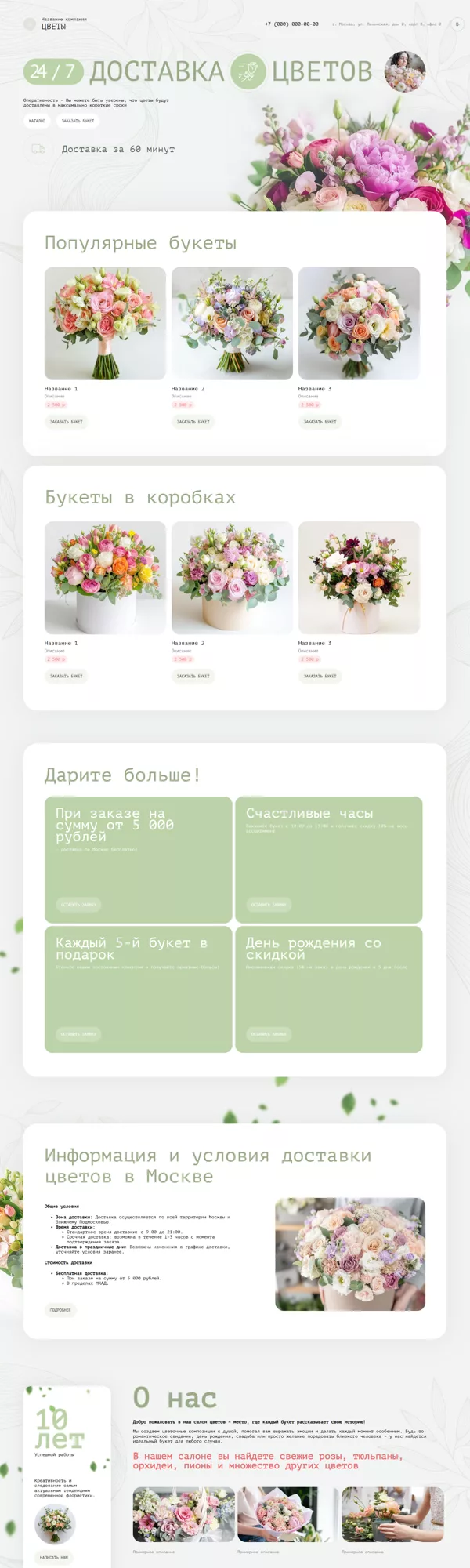Open the Каталог button in the header

pyautogui.click(x=37, y=121)
